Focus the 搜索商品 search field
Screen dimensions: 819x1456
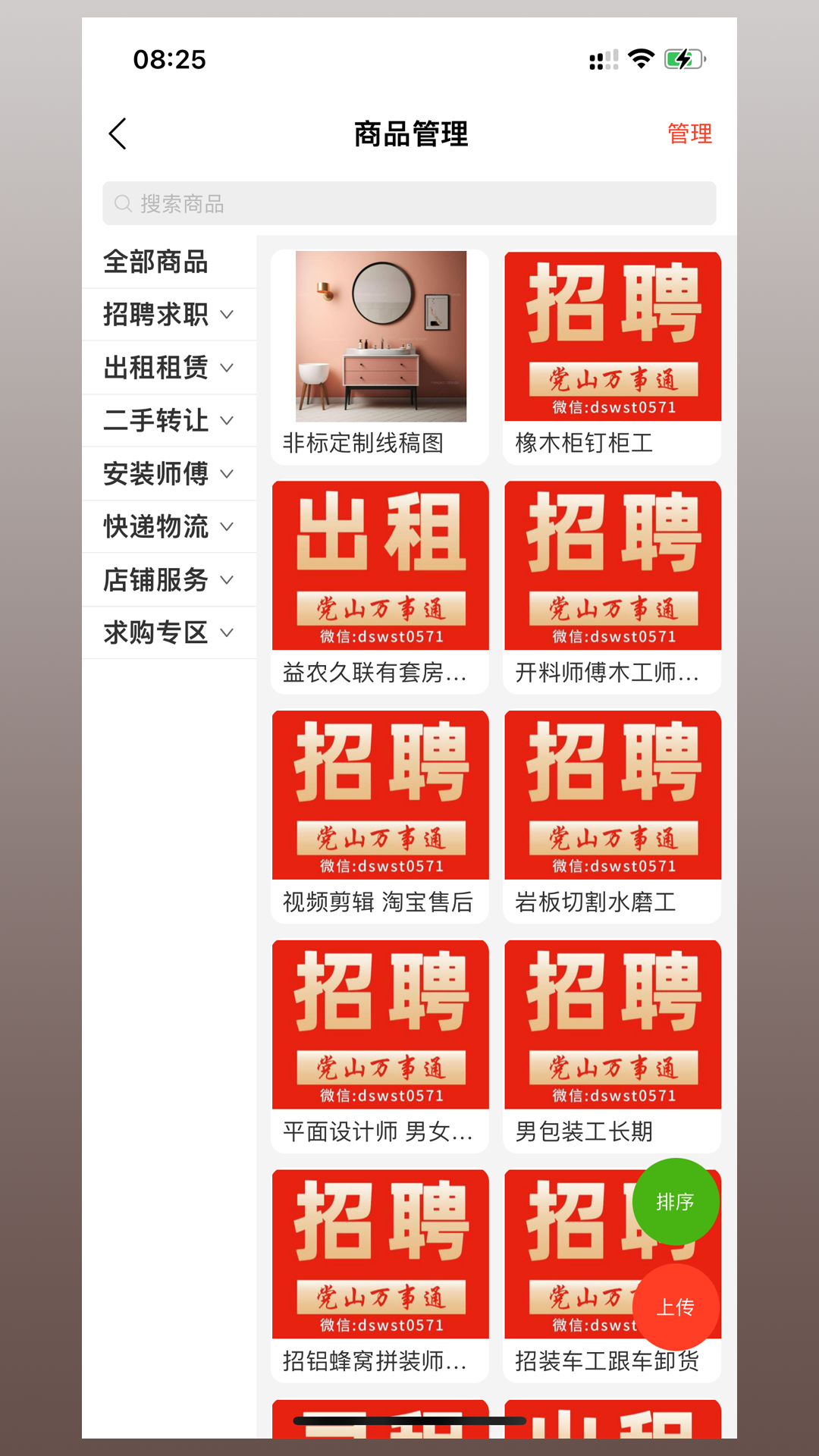[x=409, y=203]
